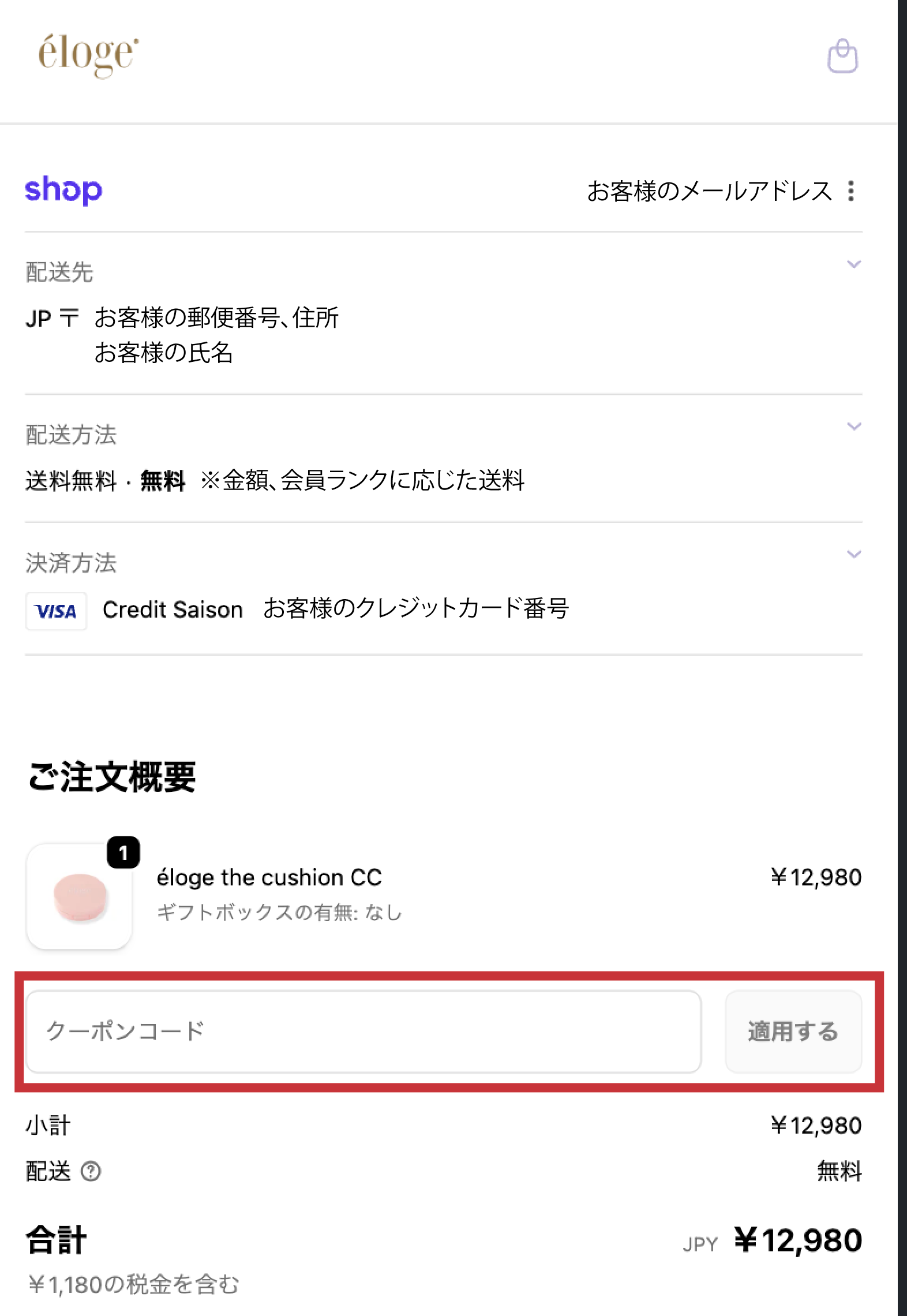Open the account overflow menu by email
Screen dimensions: 907x1316
tap(850, 191)
